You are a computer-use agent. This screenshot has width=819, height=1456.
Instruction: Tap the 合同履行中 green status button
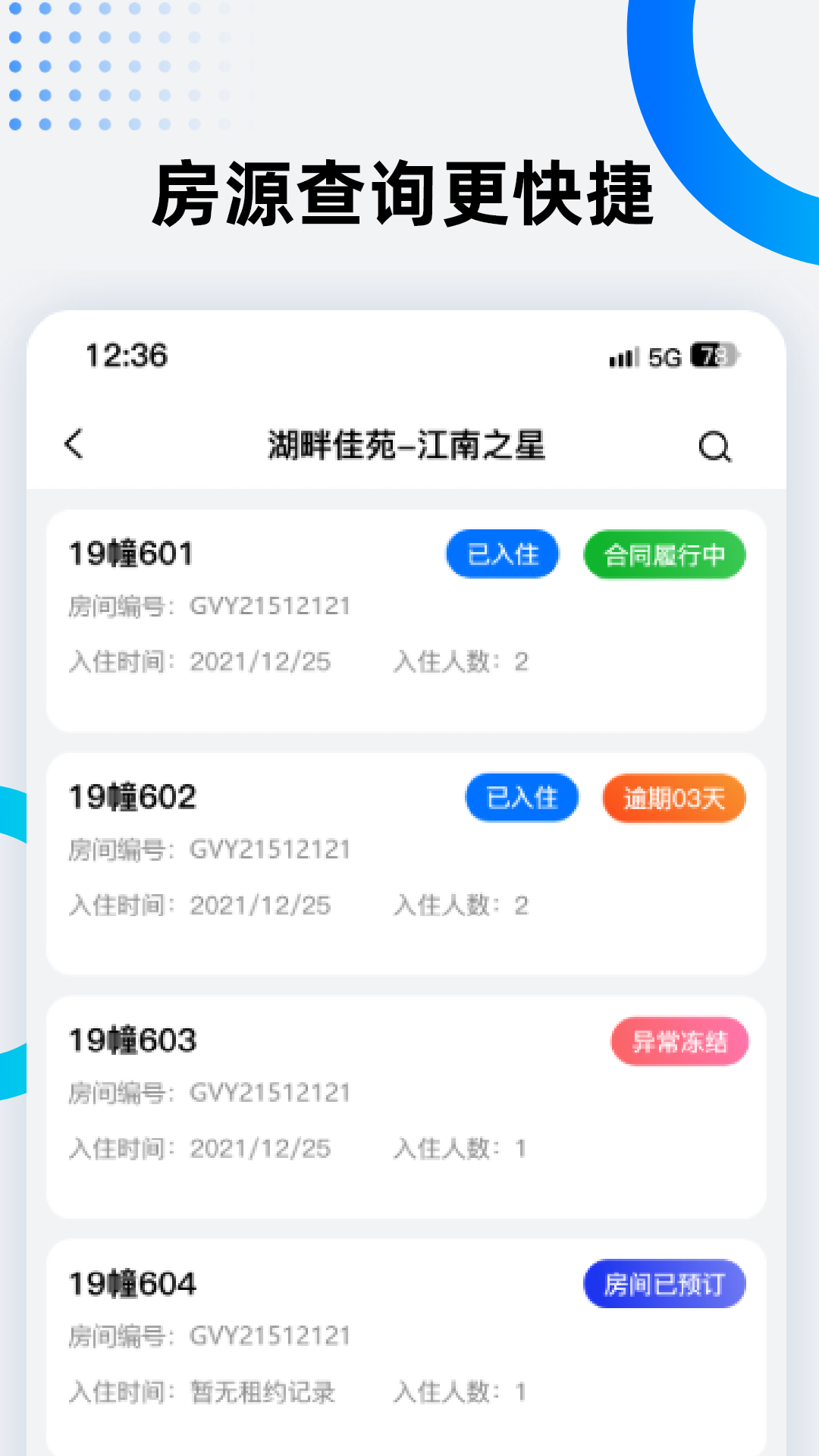pyautogui.click(x=664, y=554)
